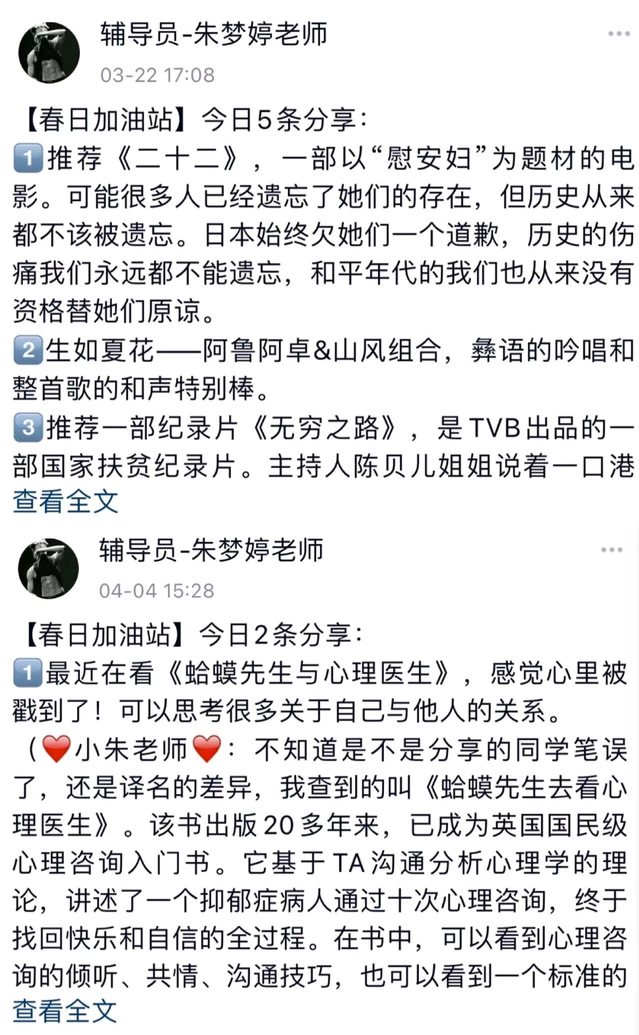The height and width of the screenshot is (1035, 639).
Task: Expand 查看全文 for the 今日2条分享 post
Action: pyautogui.click(x=66, y=1010)
